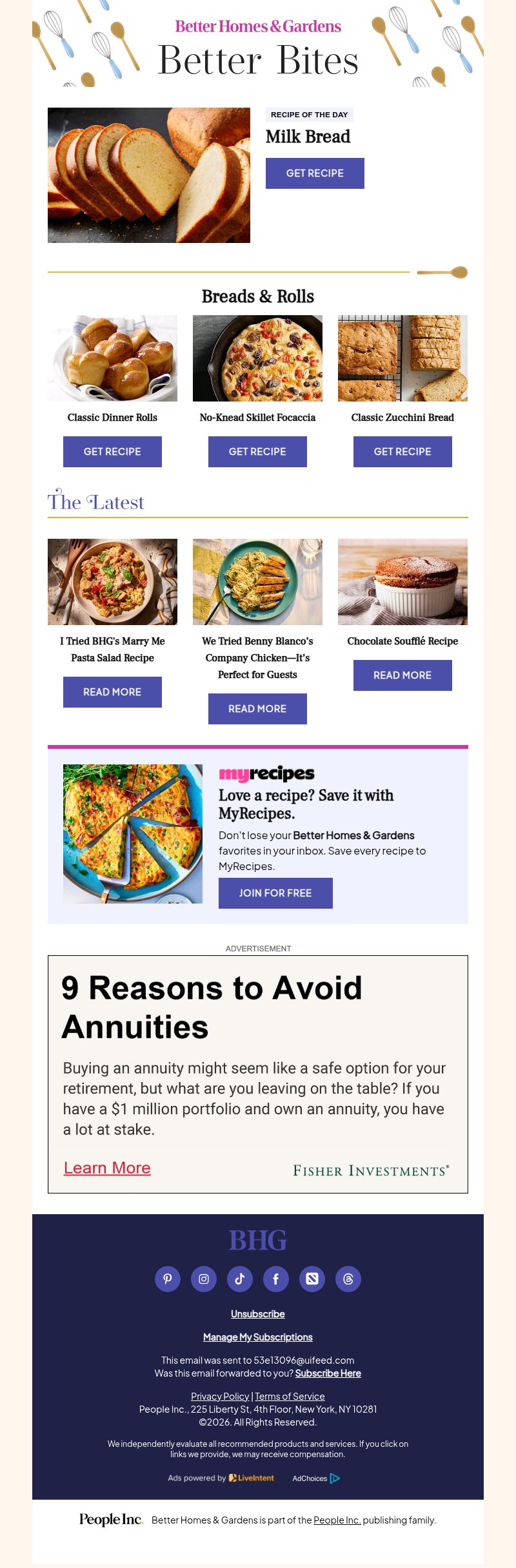
Task: Open BHG's TikTok page
Action: tap(240, 1279)
